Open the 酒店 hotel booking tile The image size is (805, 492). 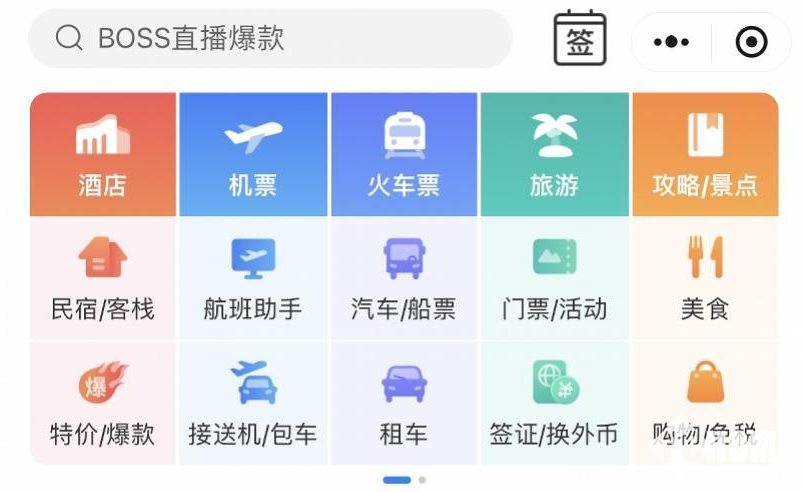103,155
